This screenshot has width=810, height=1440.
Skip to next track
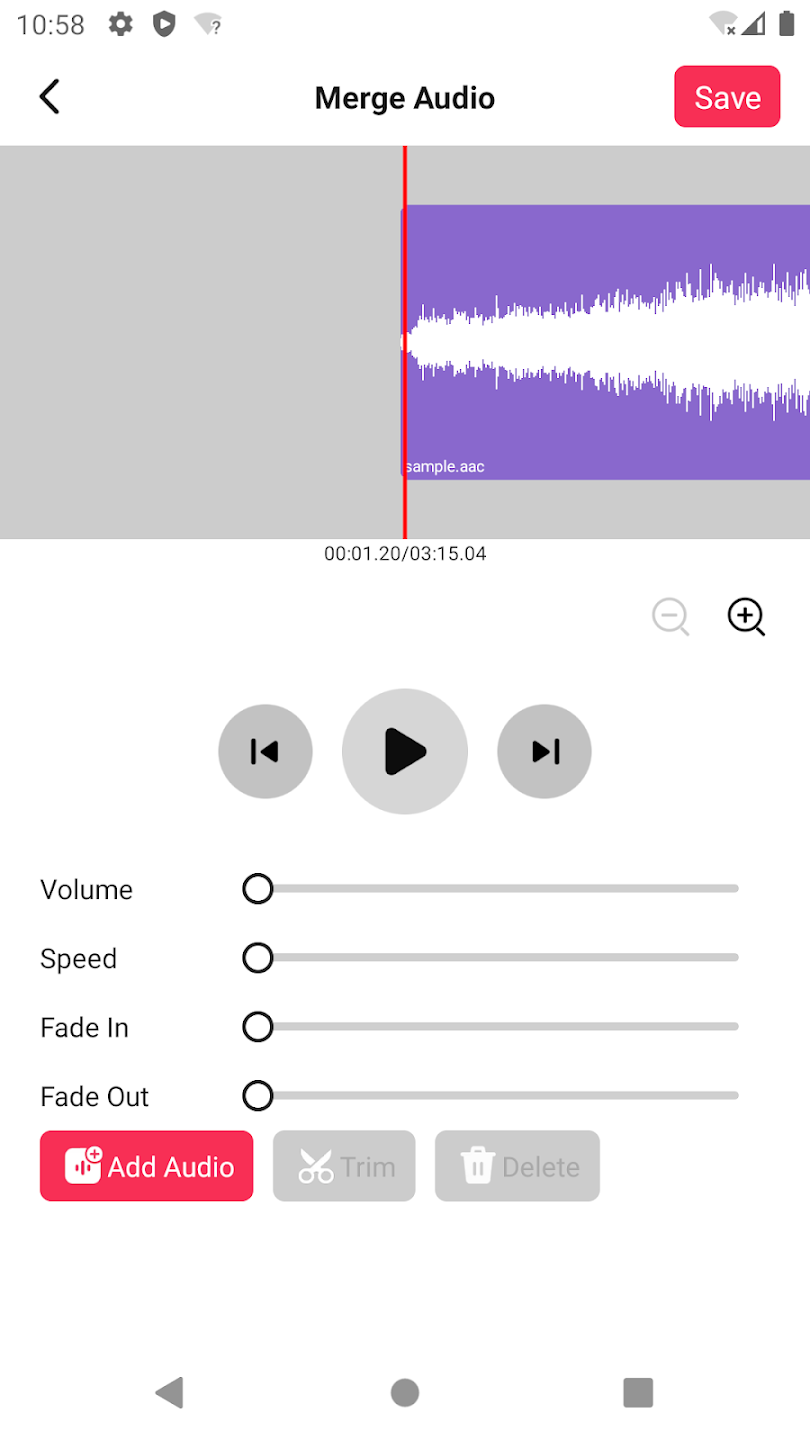[x=544, y=751]
